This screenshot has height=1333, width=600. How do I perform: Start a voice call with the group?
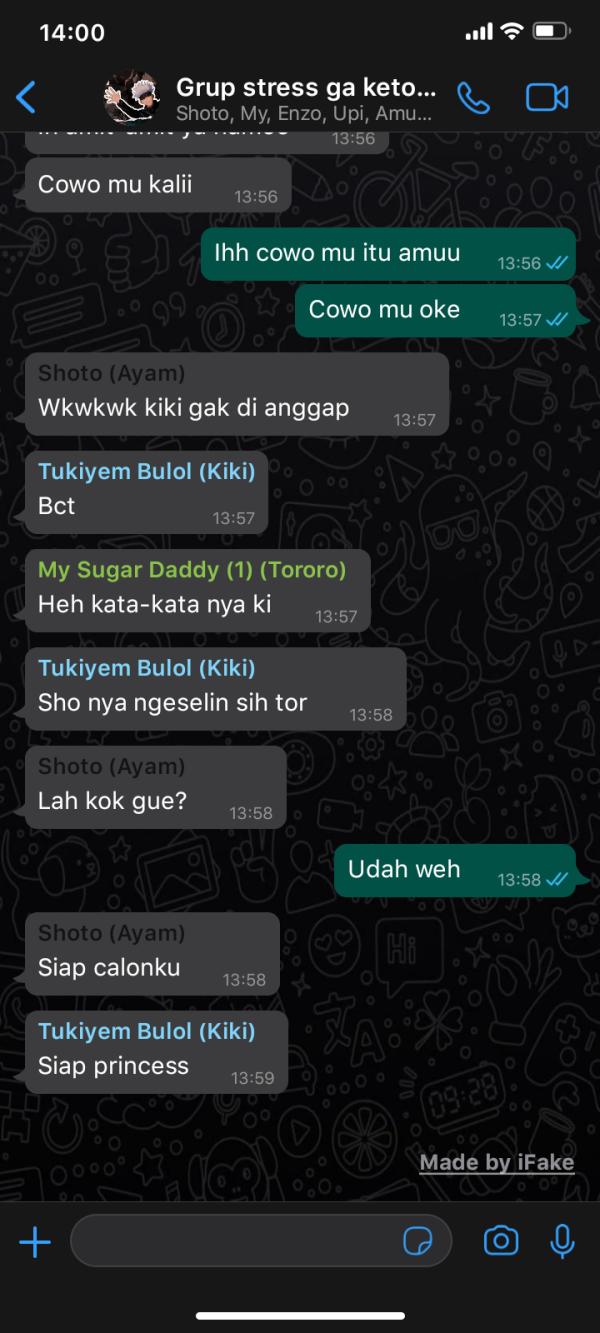[x=473, y=97]
